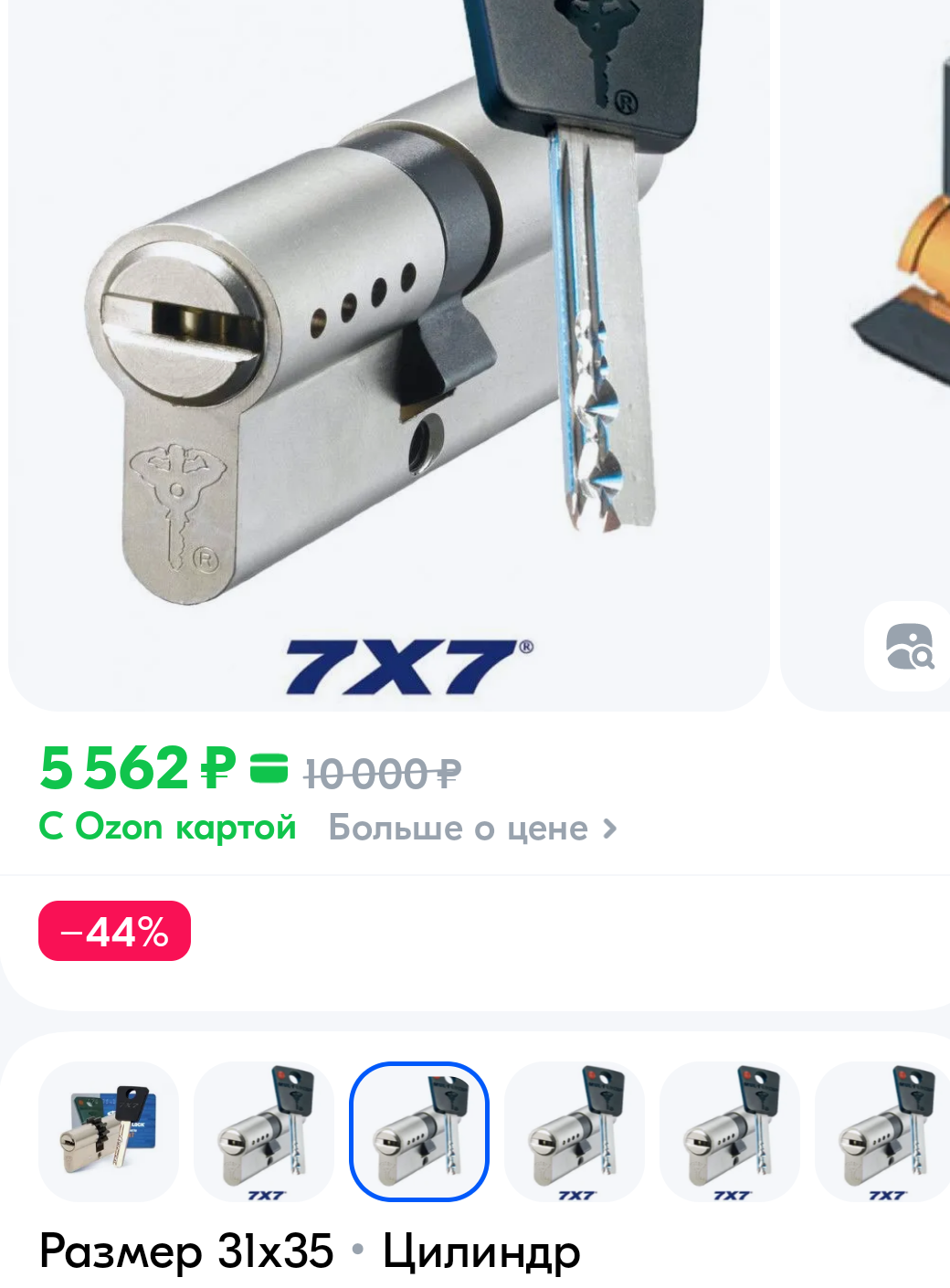Tap the currently selected blue-outlined variant thumbnail
This screenshot has width=950, height=1288.
[419, 1131]
